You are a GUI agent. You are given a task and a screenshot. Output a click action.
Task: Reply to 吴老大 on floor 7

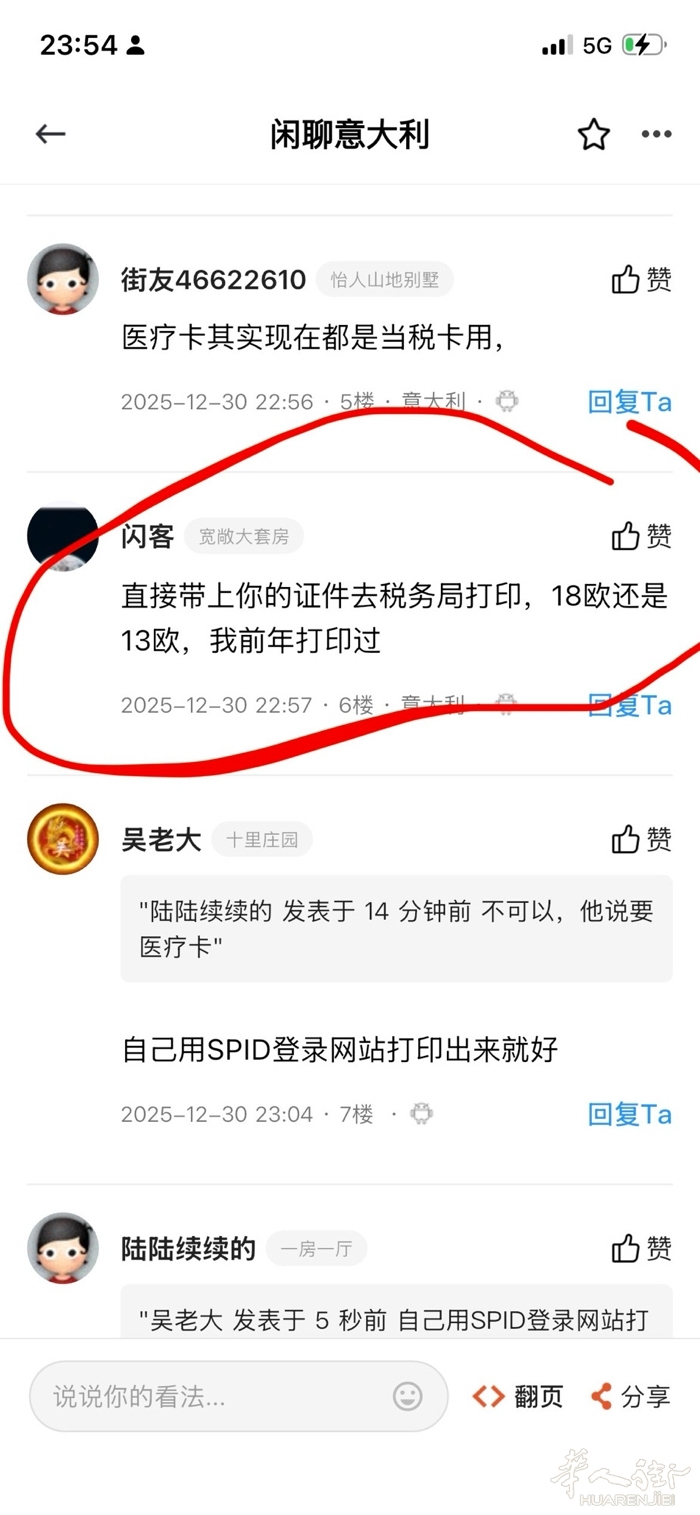click(629, 1113)
